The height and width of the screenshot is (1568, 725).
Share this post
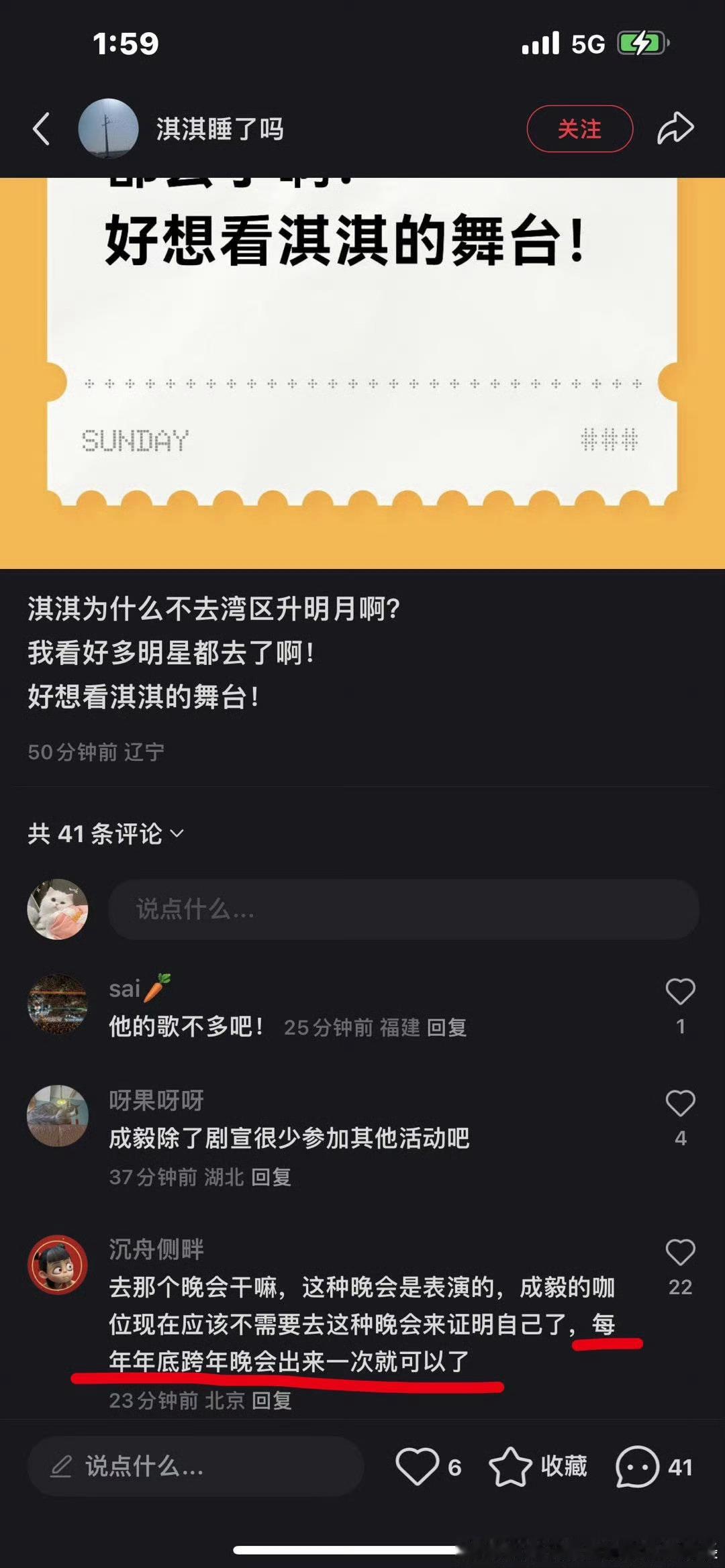coord(675,129)
